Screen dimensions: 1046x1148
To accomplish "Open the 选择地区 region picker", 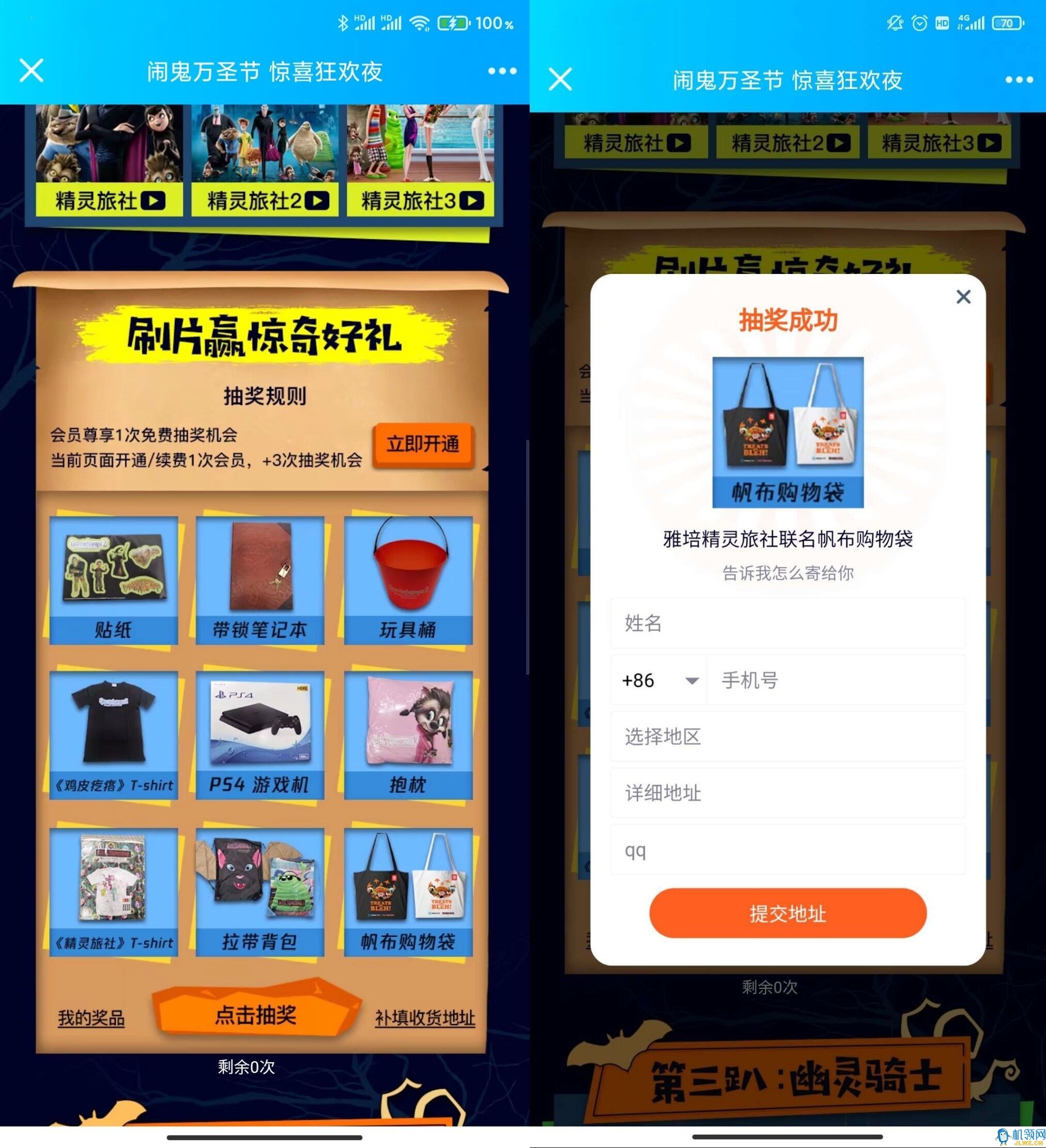I will pyautogui.click(x=788, y=736).
